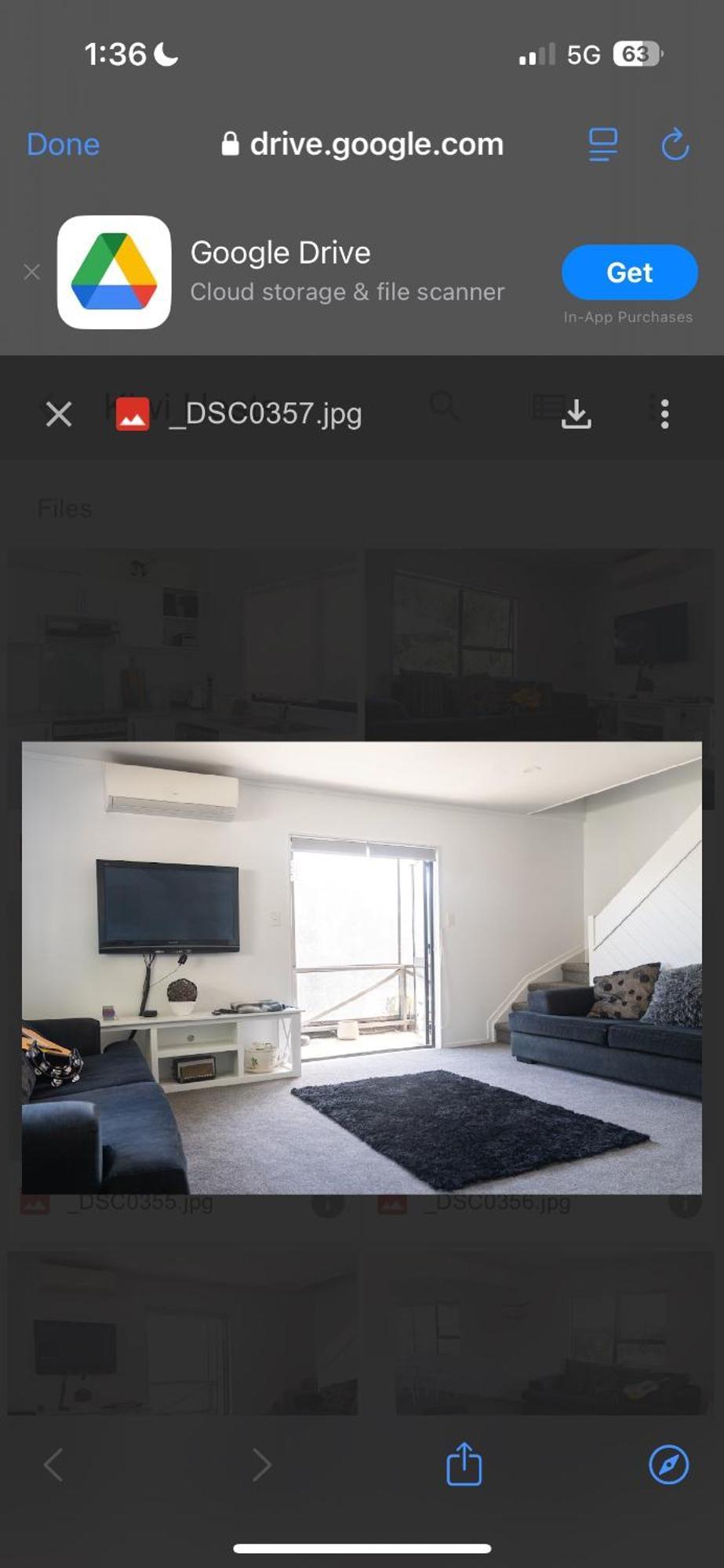Open the preview's more options menu
This screenshot has width=724, height=1568.
(x=664, y=414)
